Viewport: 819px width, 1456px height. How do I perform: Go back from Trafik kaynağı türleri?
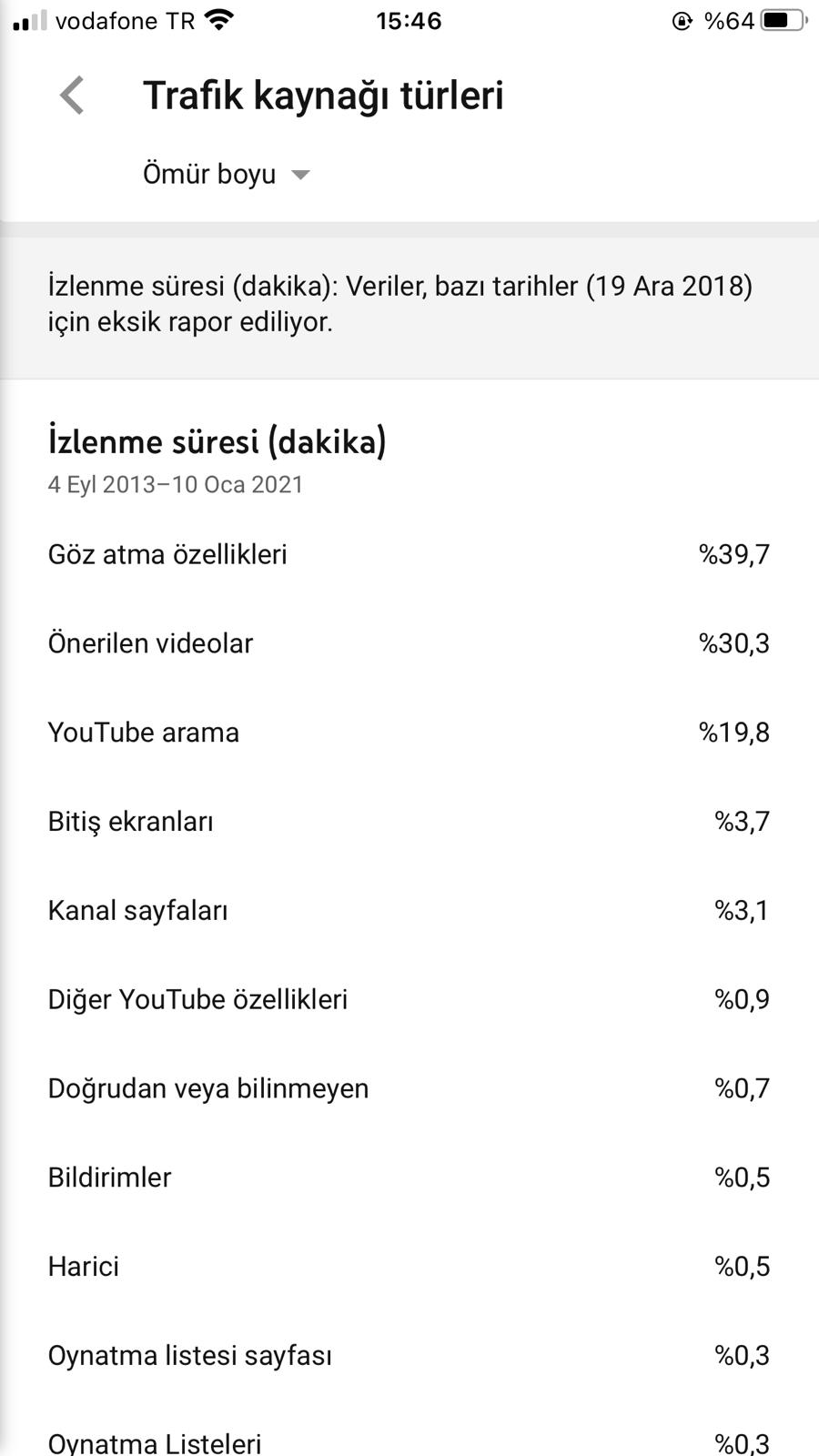(x=72, y=96)
